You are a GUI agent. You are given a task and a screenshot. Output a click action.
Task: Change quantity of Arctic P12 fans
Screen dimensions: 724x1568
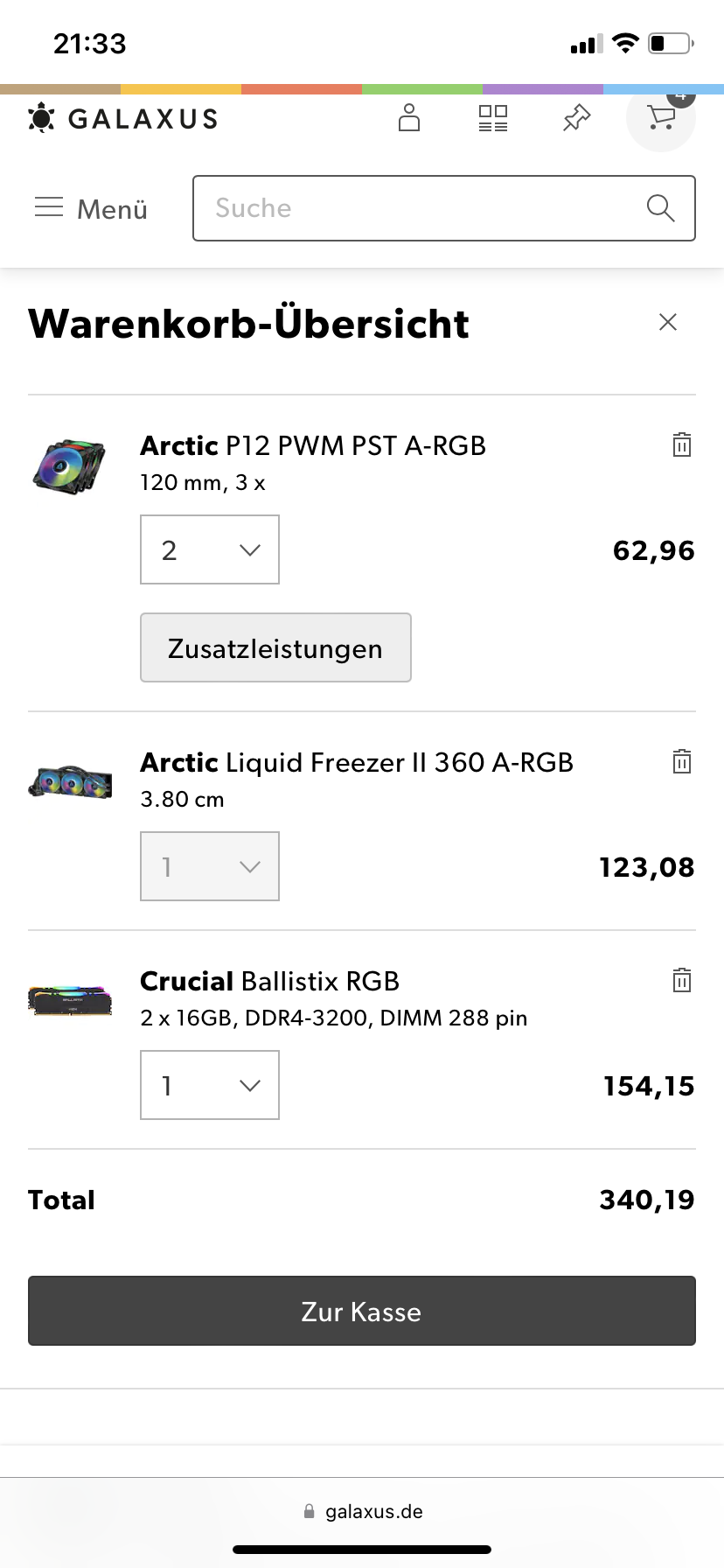(210, 549)
